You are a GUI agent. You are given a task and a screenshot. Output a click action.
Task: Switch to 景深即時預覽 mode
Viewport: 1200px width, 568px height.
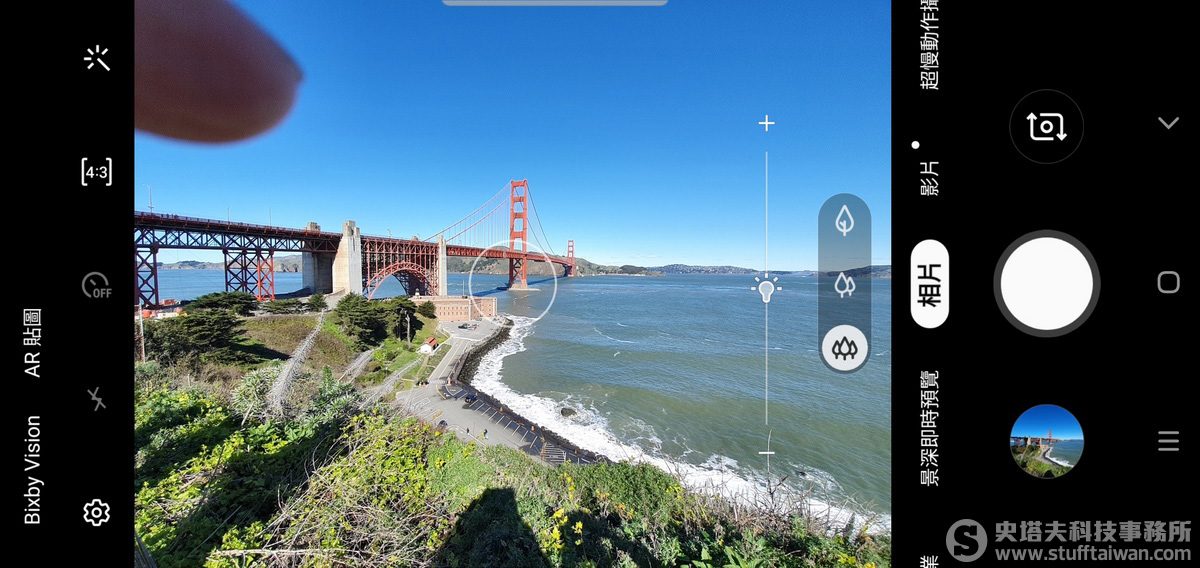(x=930, y=428)
